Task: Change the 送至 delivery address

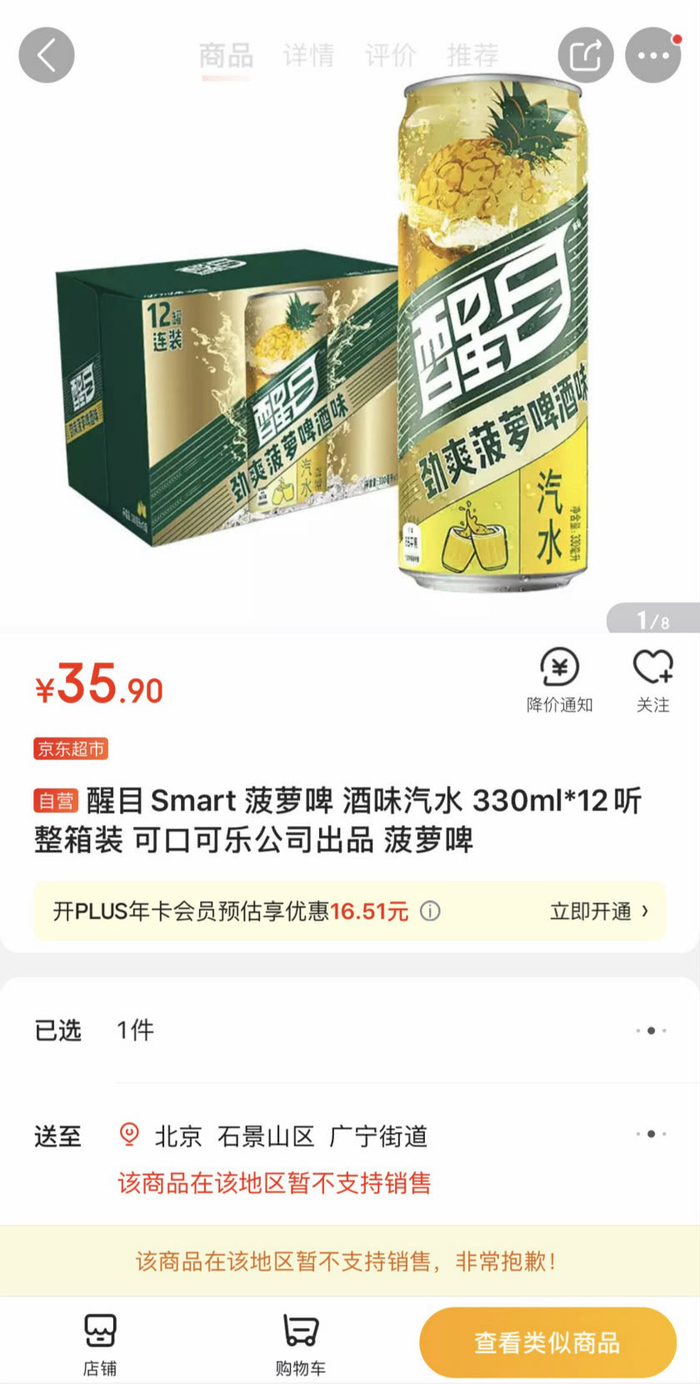Action: tap(350, 1136)
